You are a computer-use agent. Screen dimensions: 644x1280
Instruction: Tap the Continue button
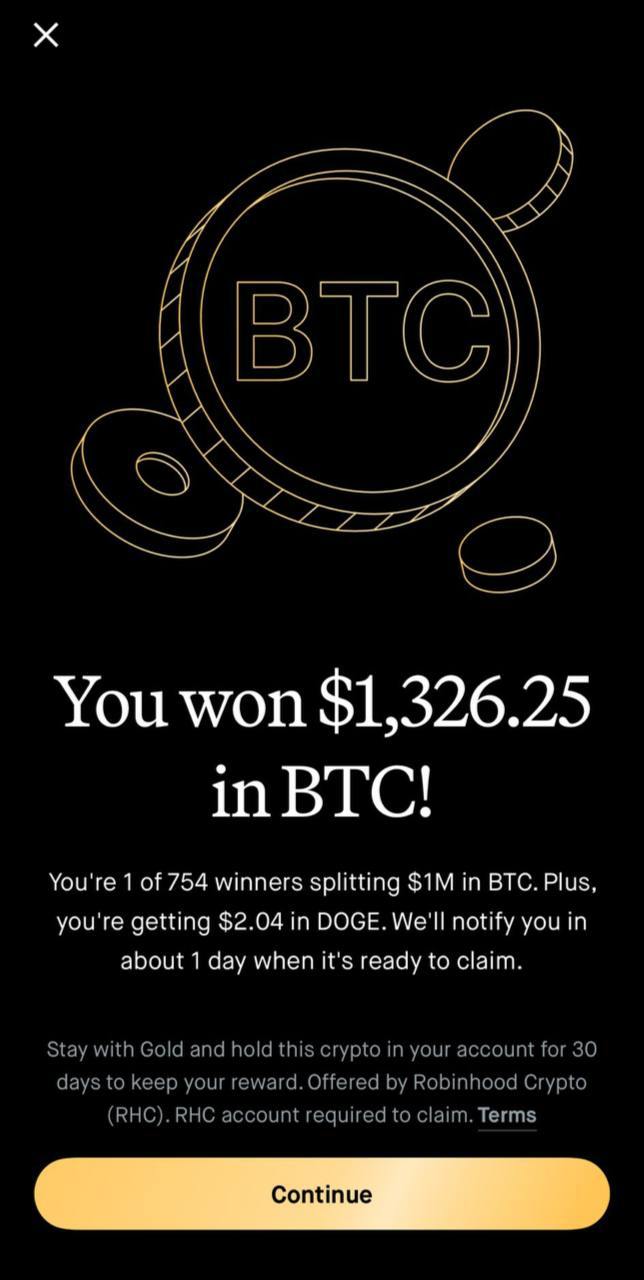click(x=322, y=1194)
